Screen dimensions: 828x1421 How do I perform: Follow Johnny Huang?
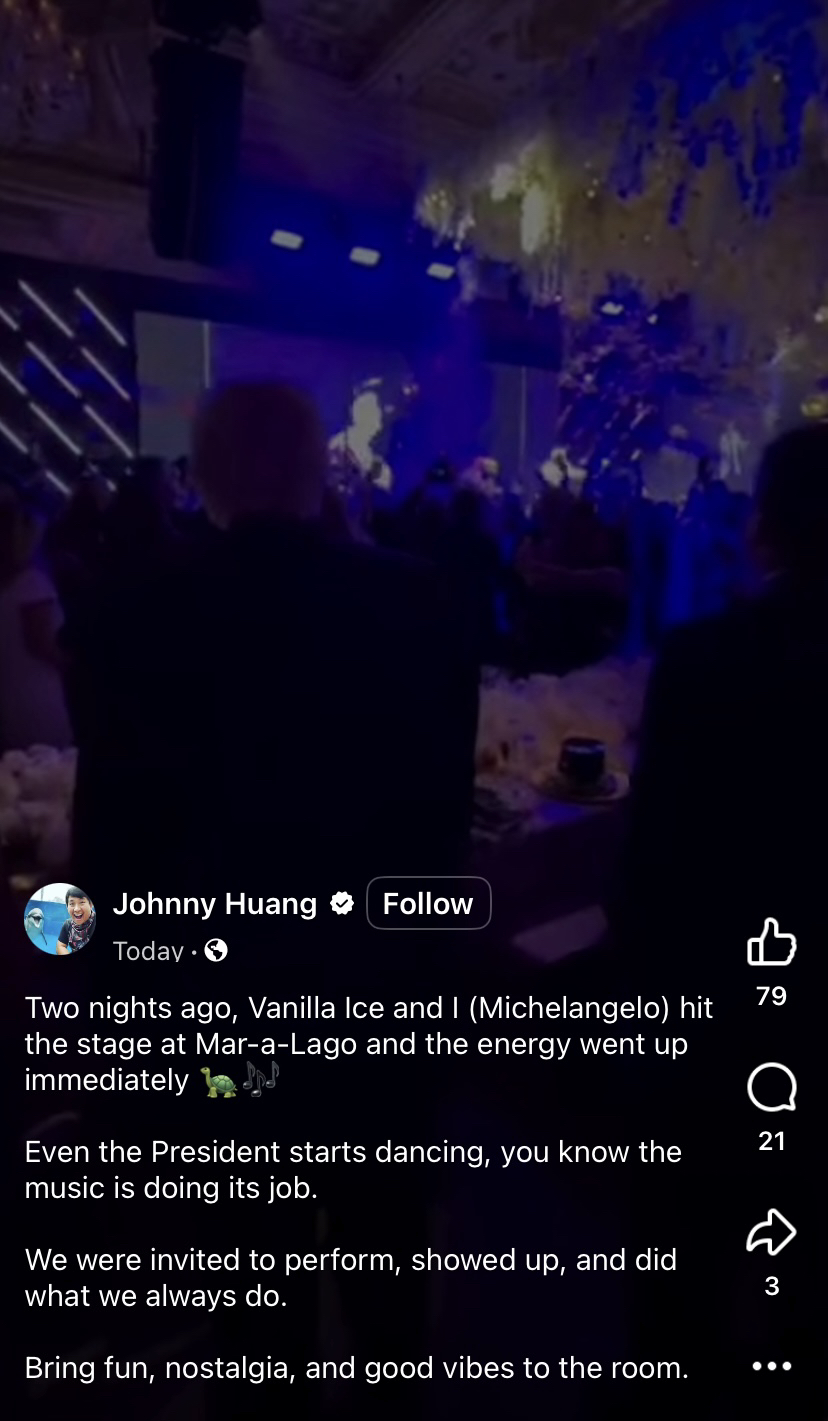pyautogui.click(x=428, y=903)
